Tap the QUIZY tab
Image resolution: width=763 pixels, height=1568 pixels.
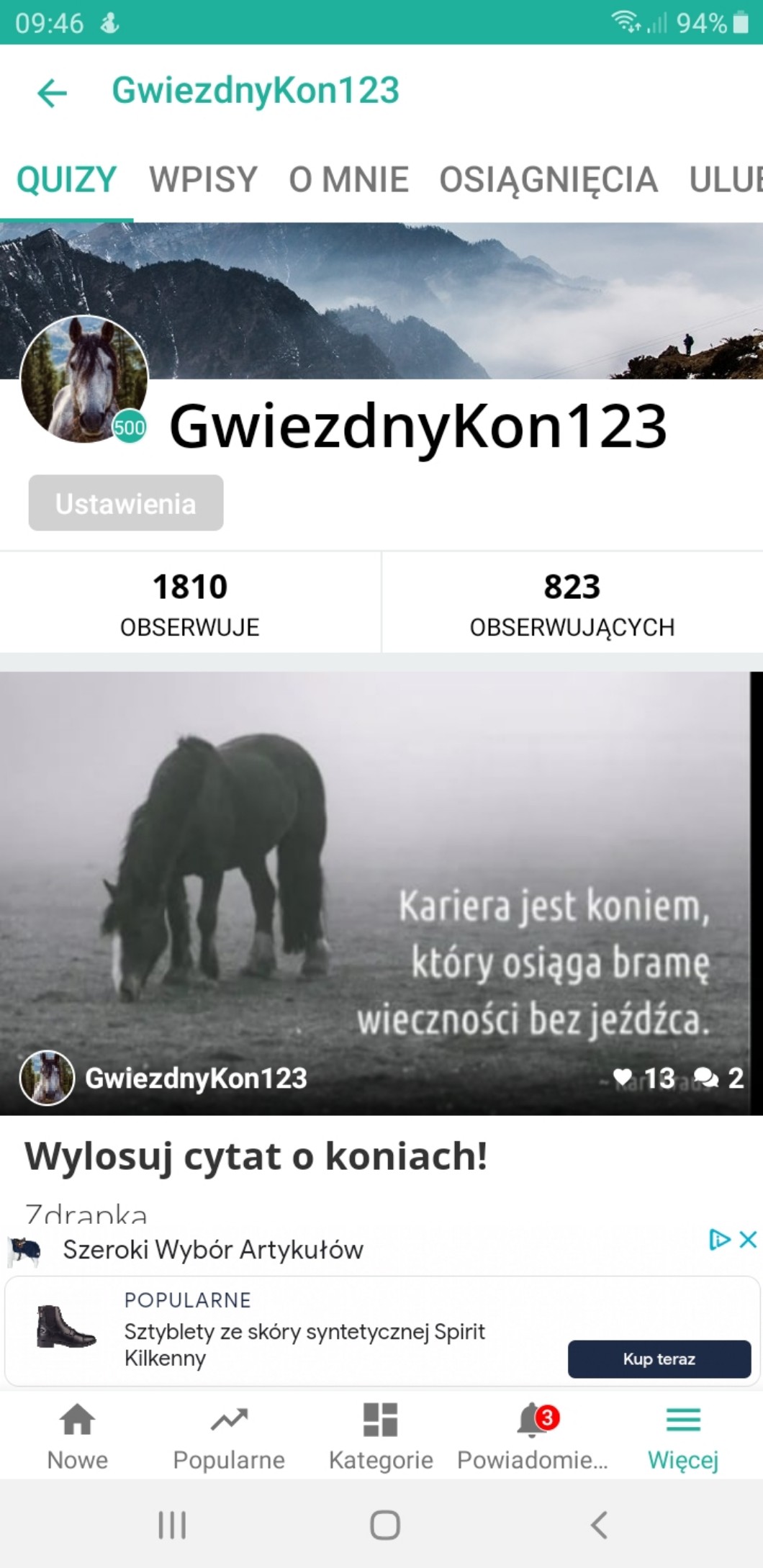66,179
